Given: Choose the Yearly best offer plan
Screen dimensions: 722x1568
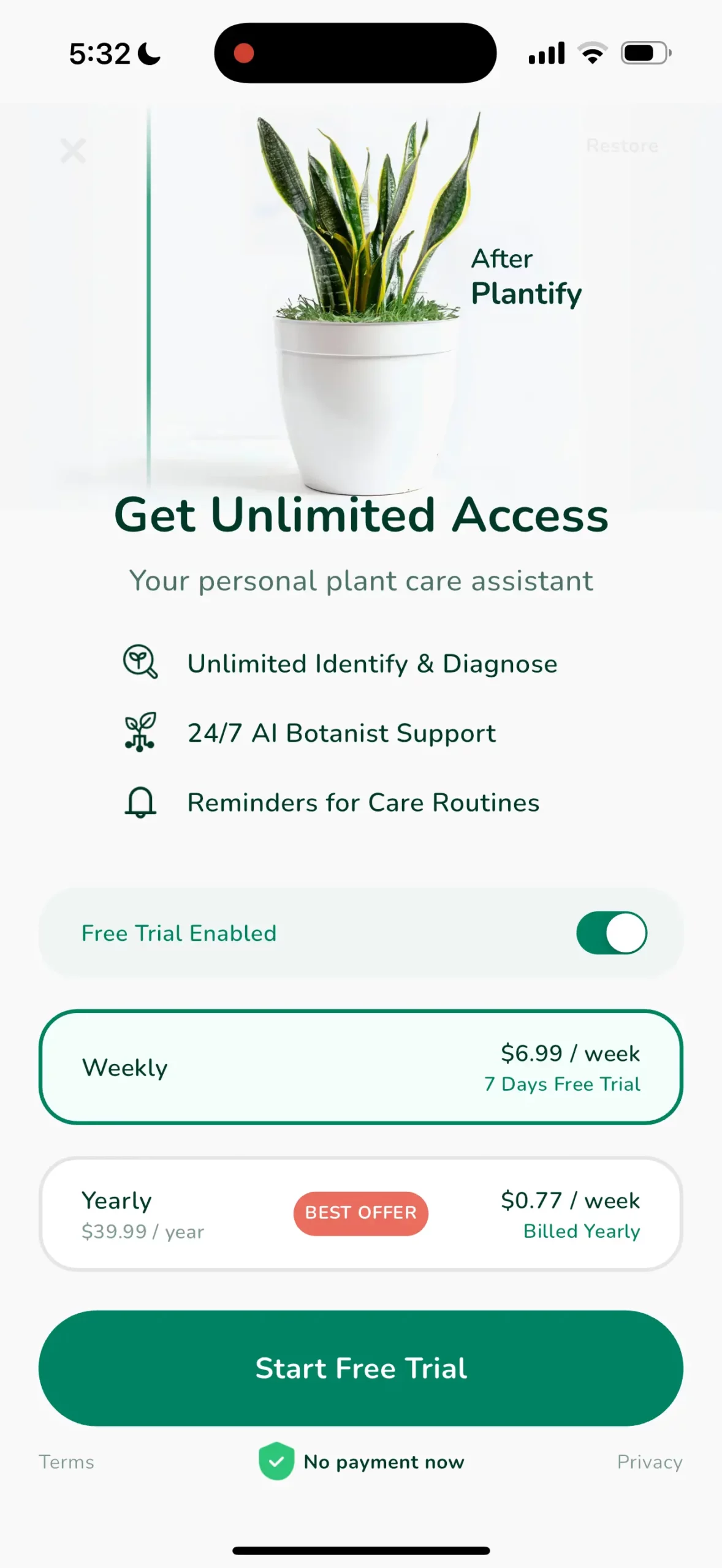Looking at the screenshot, I should pyautogui.click(x=360, y=1213).
